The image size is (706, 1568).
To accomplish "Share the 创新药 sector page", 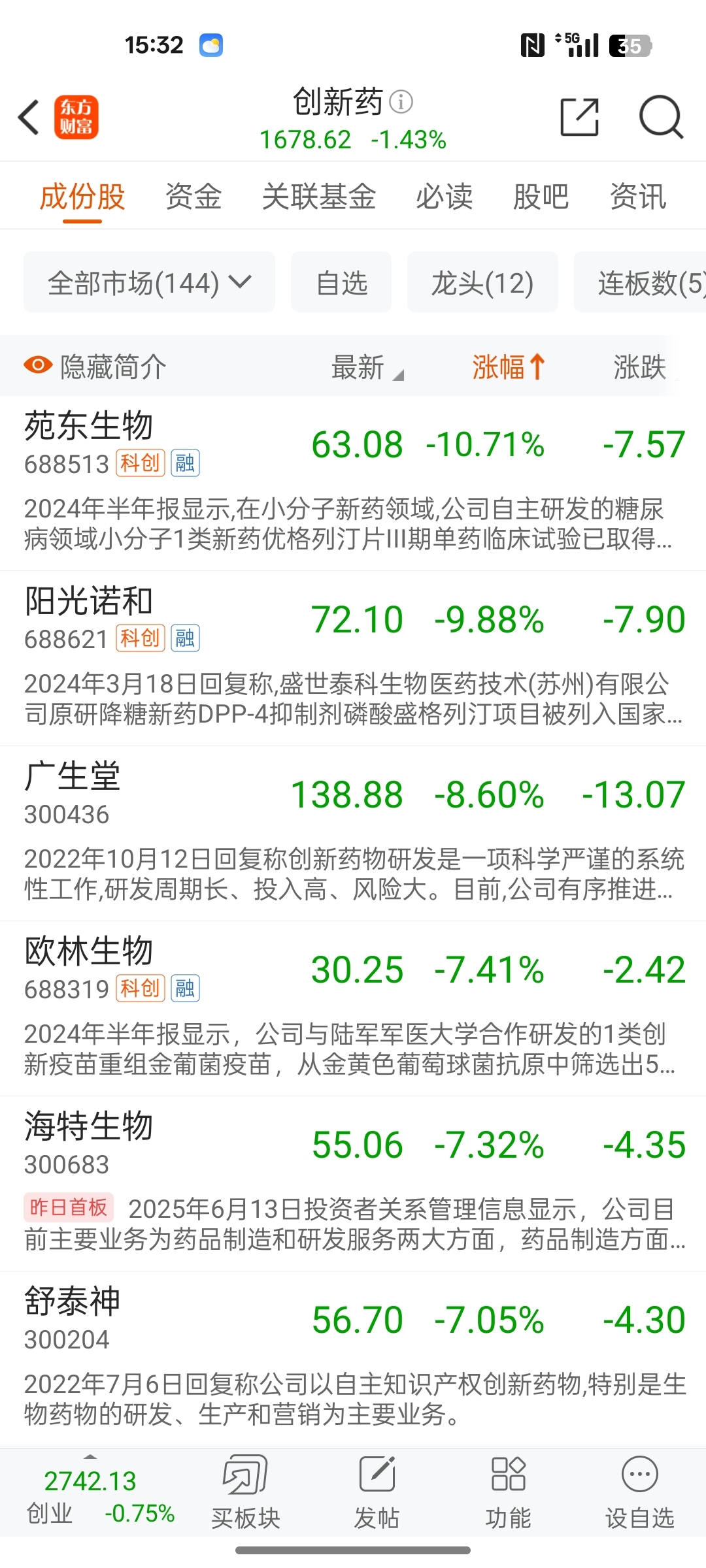I will pos(580,118).
